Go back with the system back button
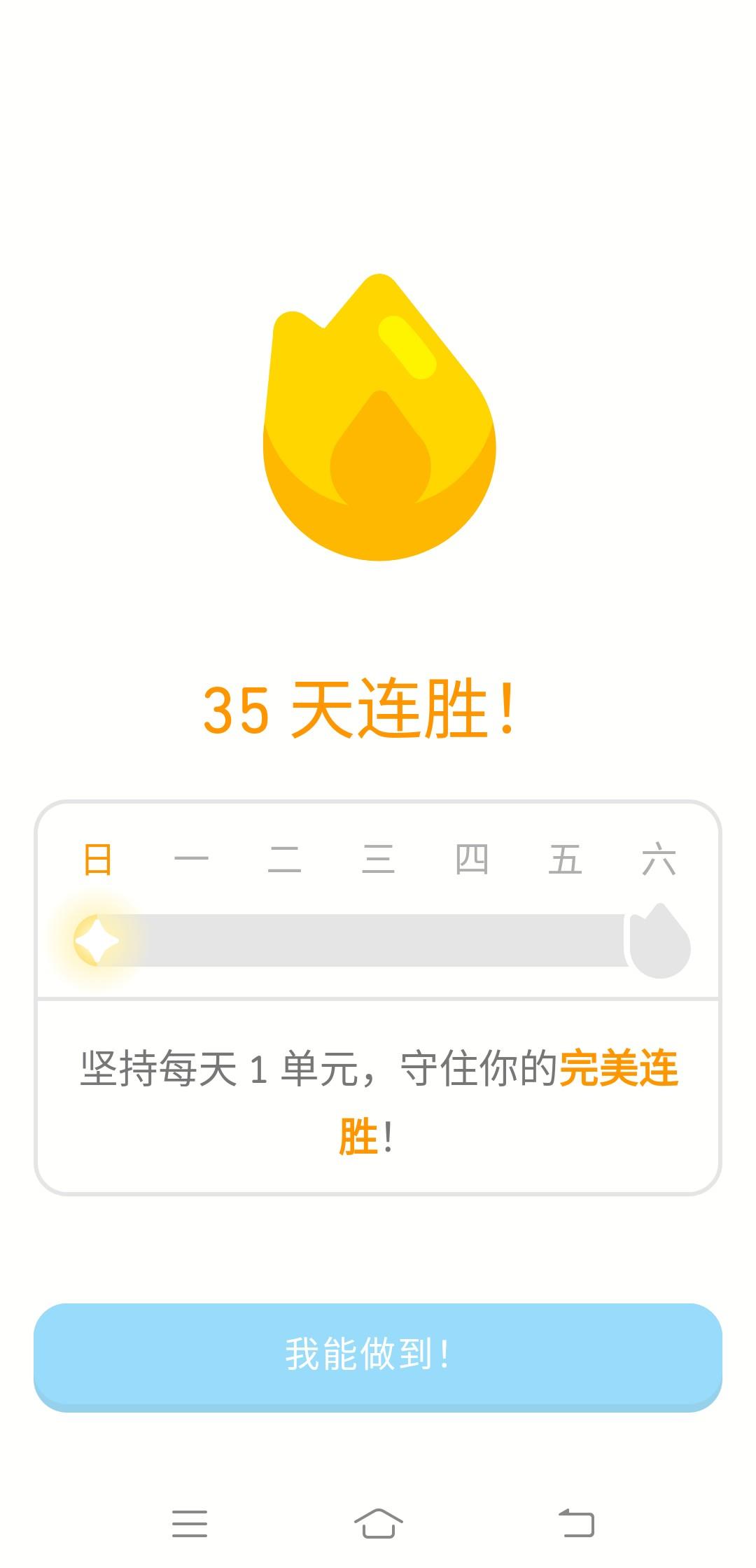 [x=576, y=1522]
